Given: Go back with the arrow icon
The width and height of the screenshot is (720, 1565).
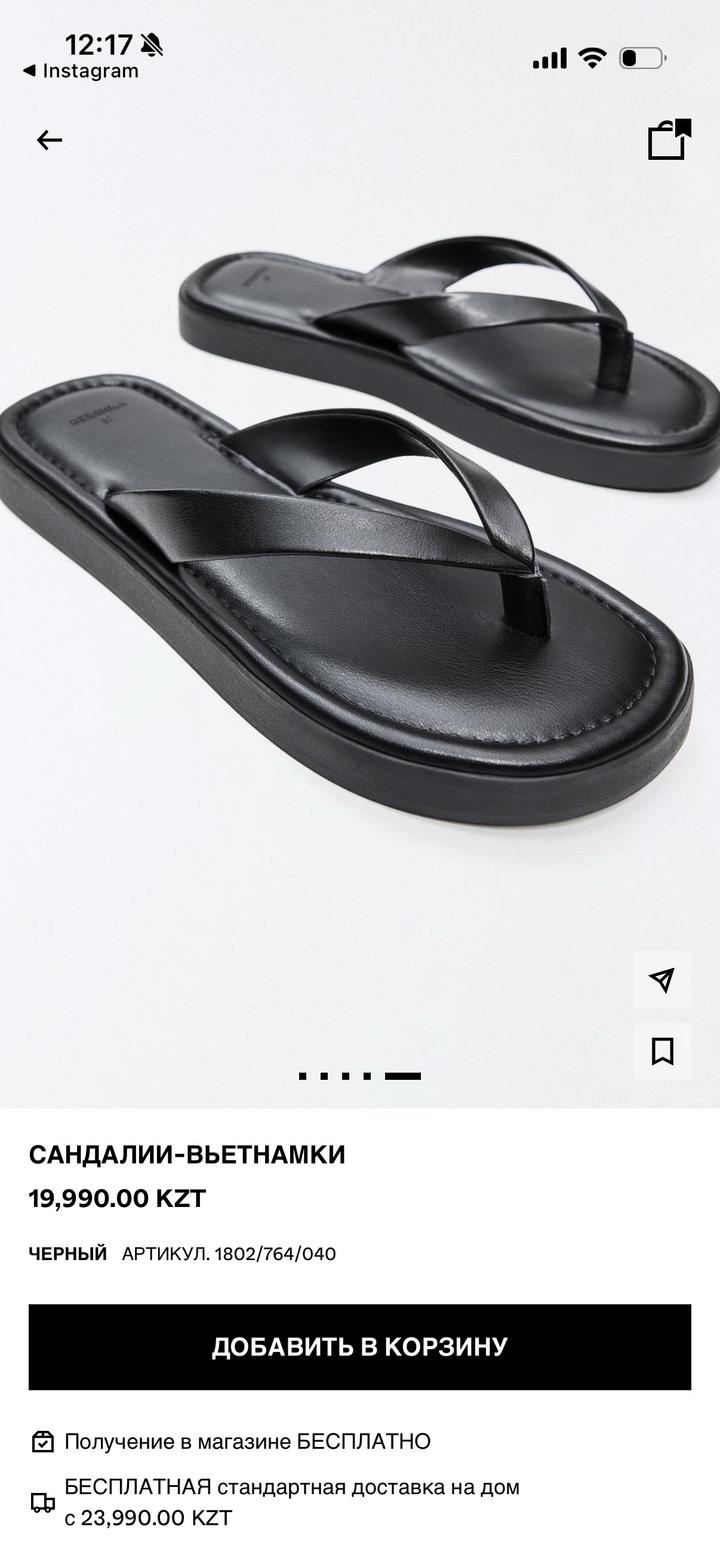Looking at the screenshot, I should [49, 140].
